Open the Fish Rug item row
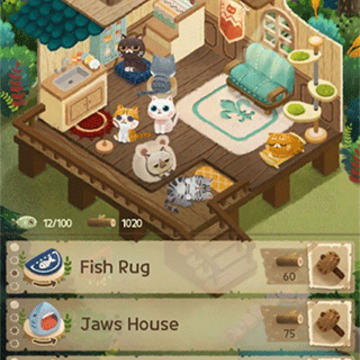360x360 pixels. point(180,267)
